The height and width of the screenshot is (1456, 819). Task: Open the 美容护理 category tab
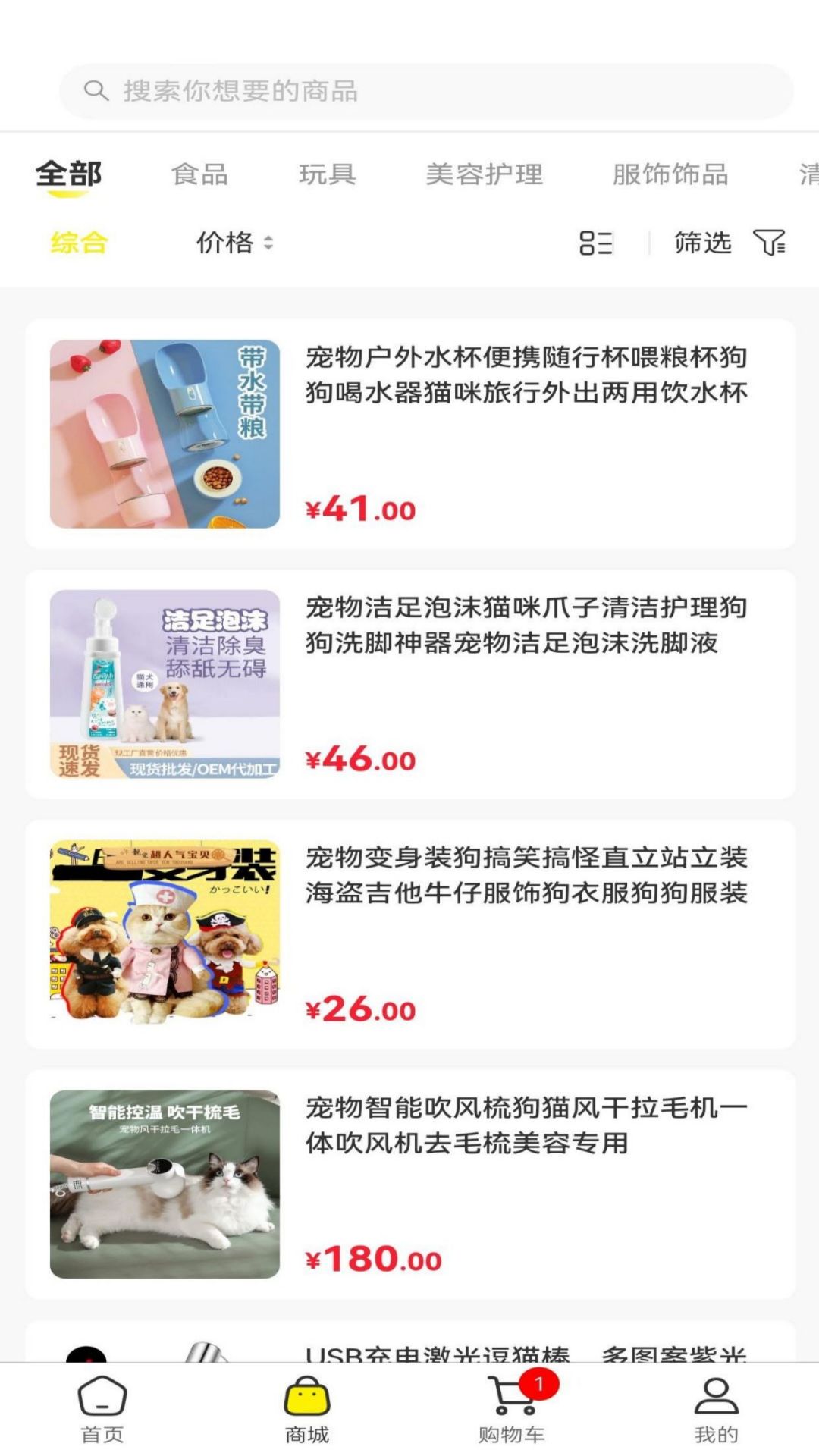pos(484,174)
